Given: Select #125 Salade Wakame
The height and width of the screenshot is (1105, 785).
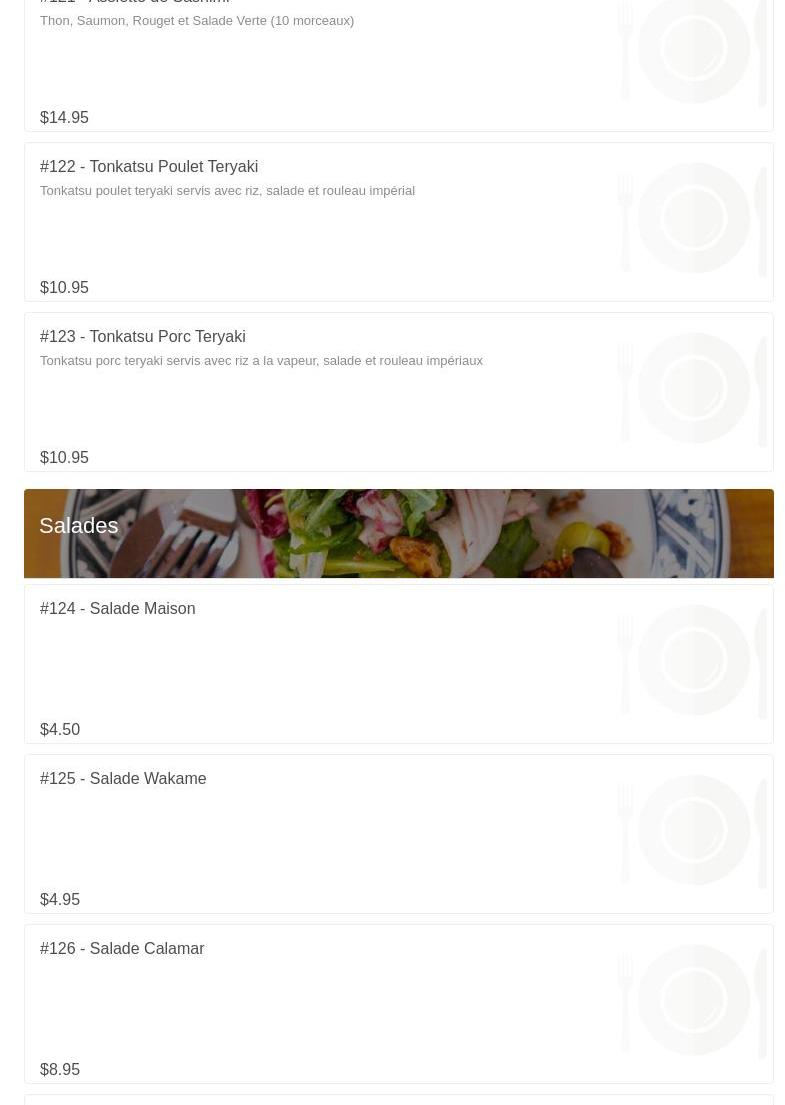Looking at the screenshot, I should coord(398,834).
